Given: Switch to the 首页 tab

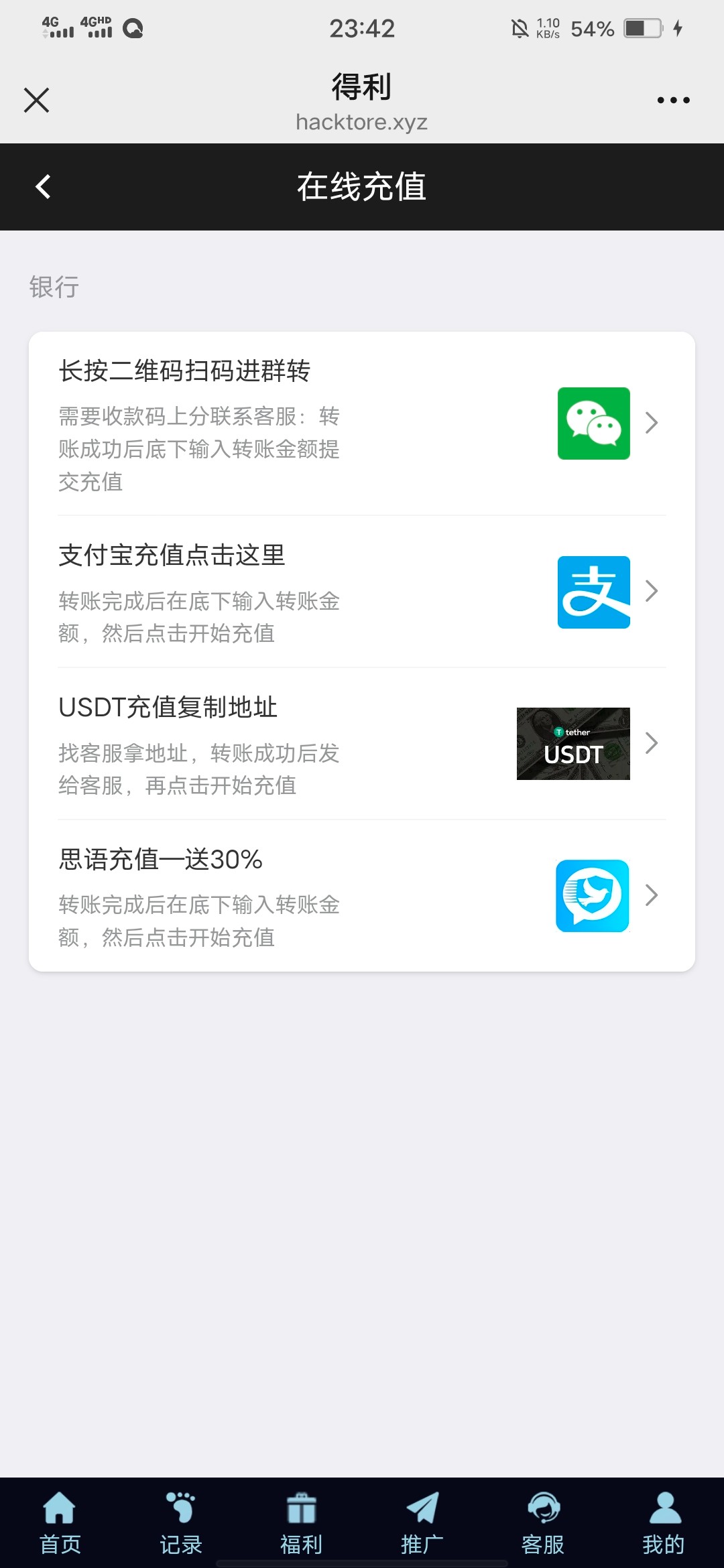Looking at the screenshot, I should (60, 1522).
